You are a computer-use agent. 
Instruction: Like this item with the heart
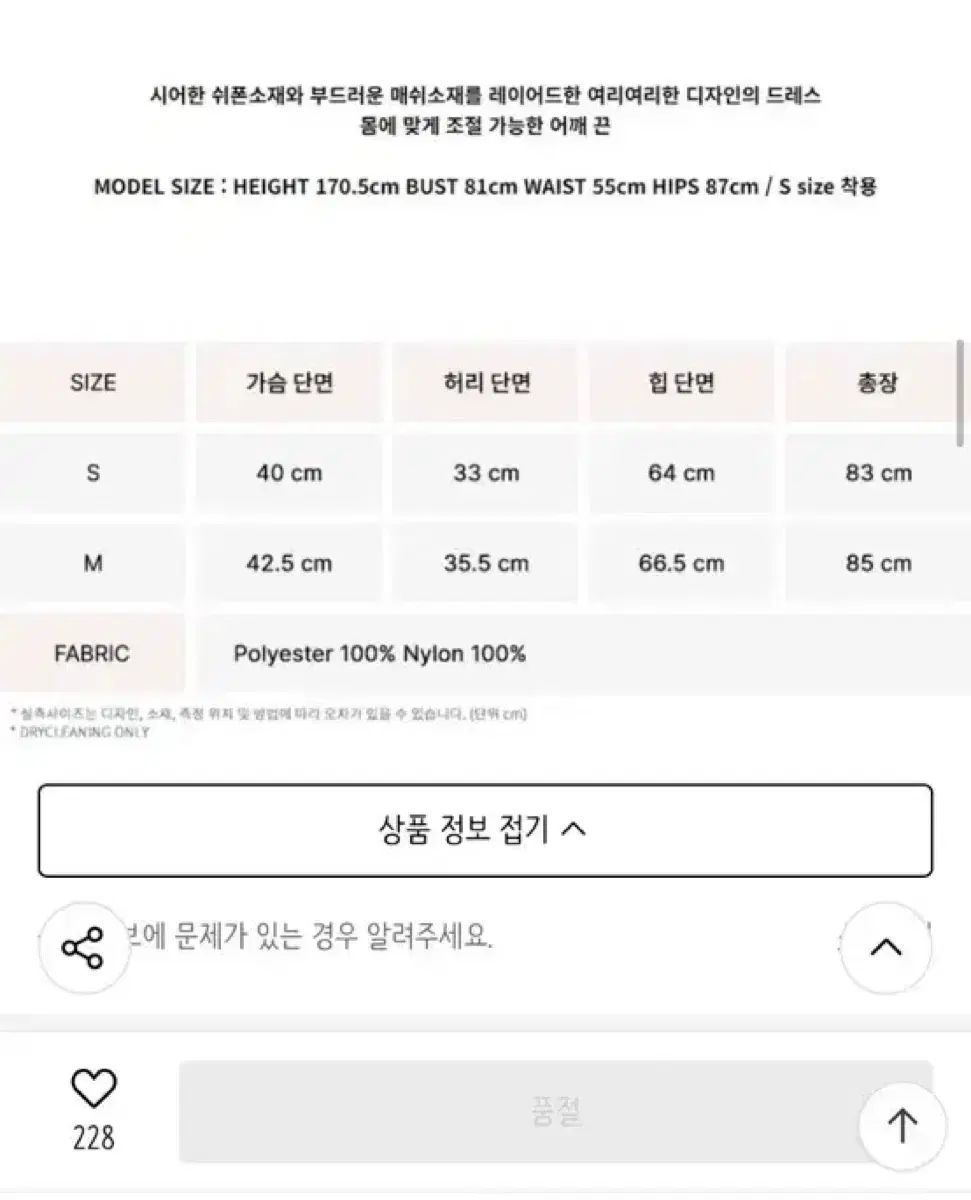(94, 1089)
